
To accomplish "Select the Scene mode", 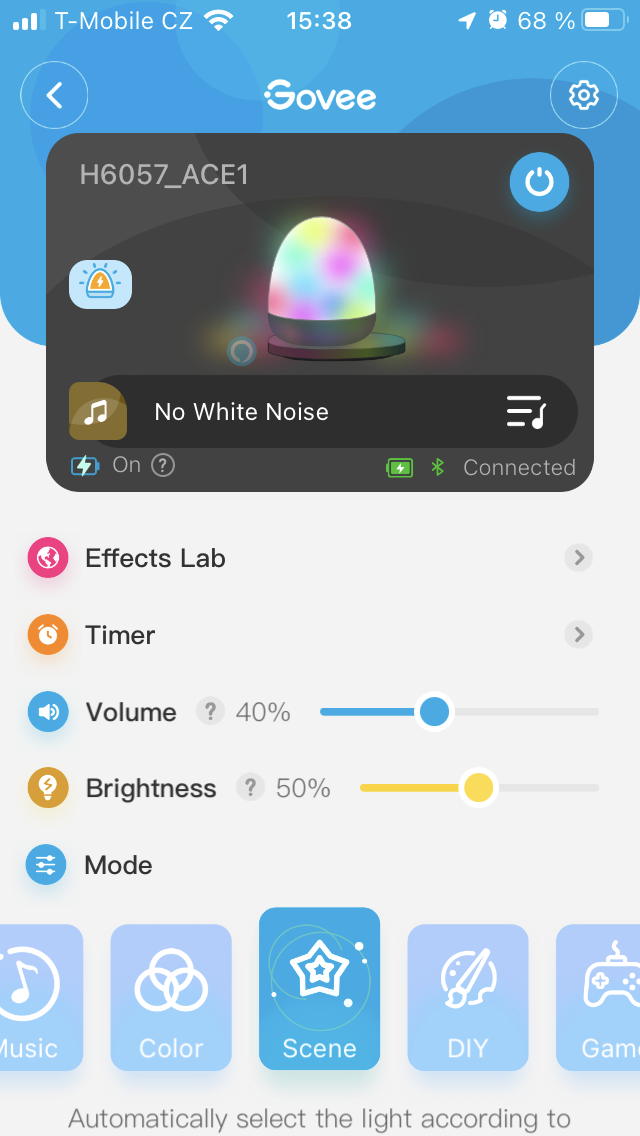I will pos(319,988).
